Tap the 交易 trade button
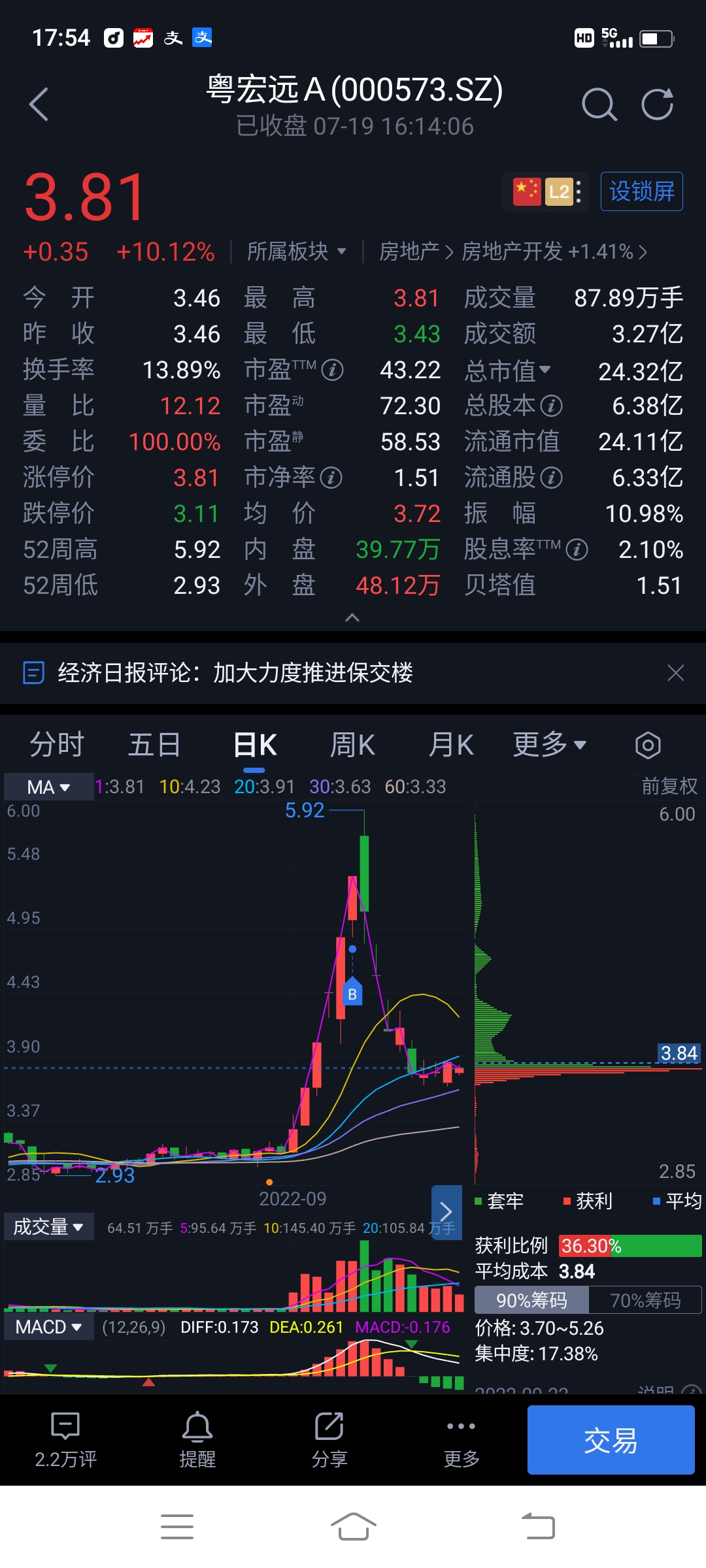This screenshot has height=1568, width=706. coord(611,1440)
